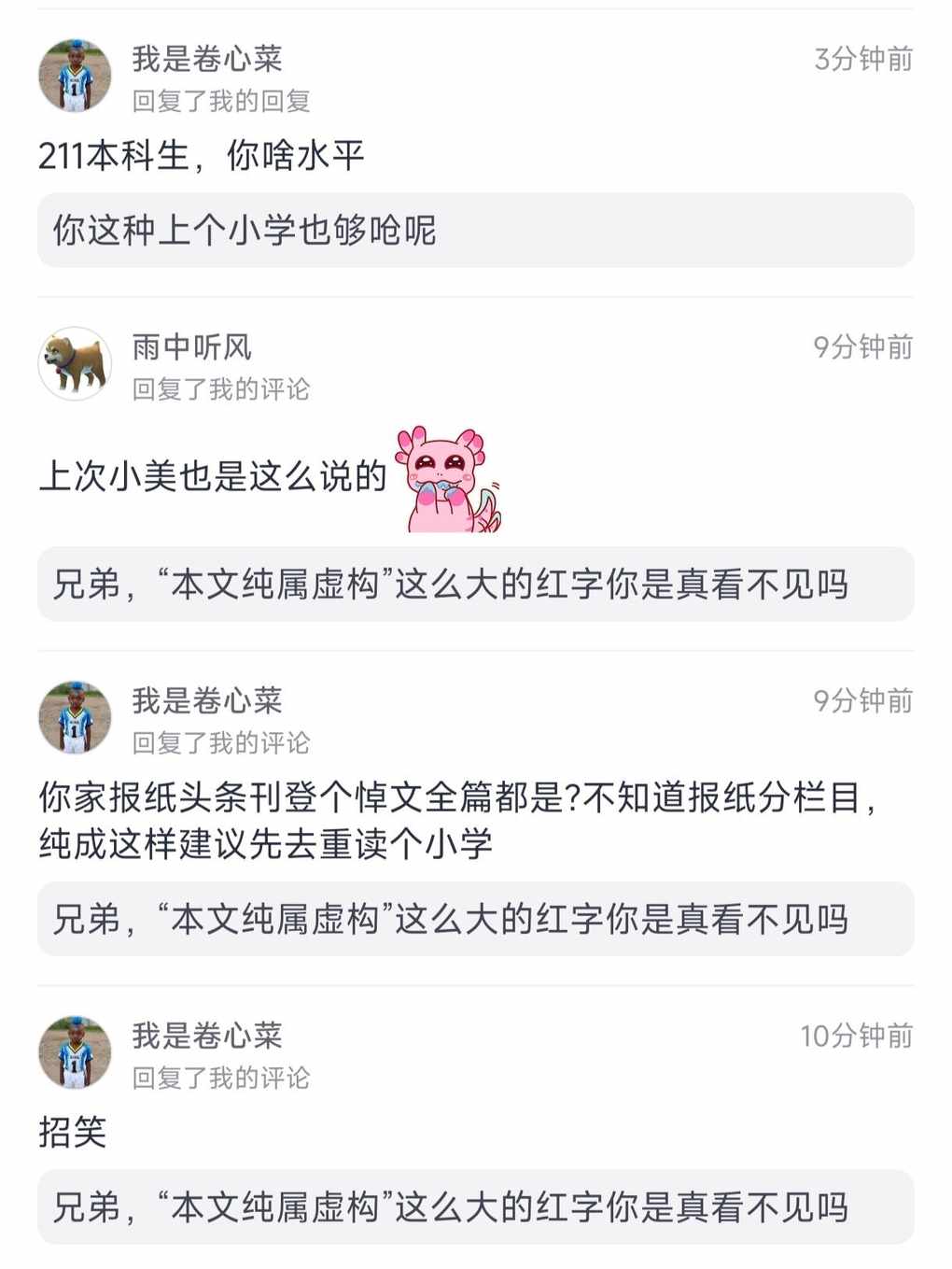Tap the avatar beside the "招笑" reply
The height and width of the screenshot is (1269, 952).
pos(75,1052)
